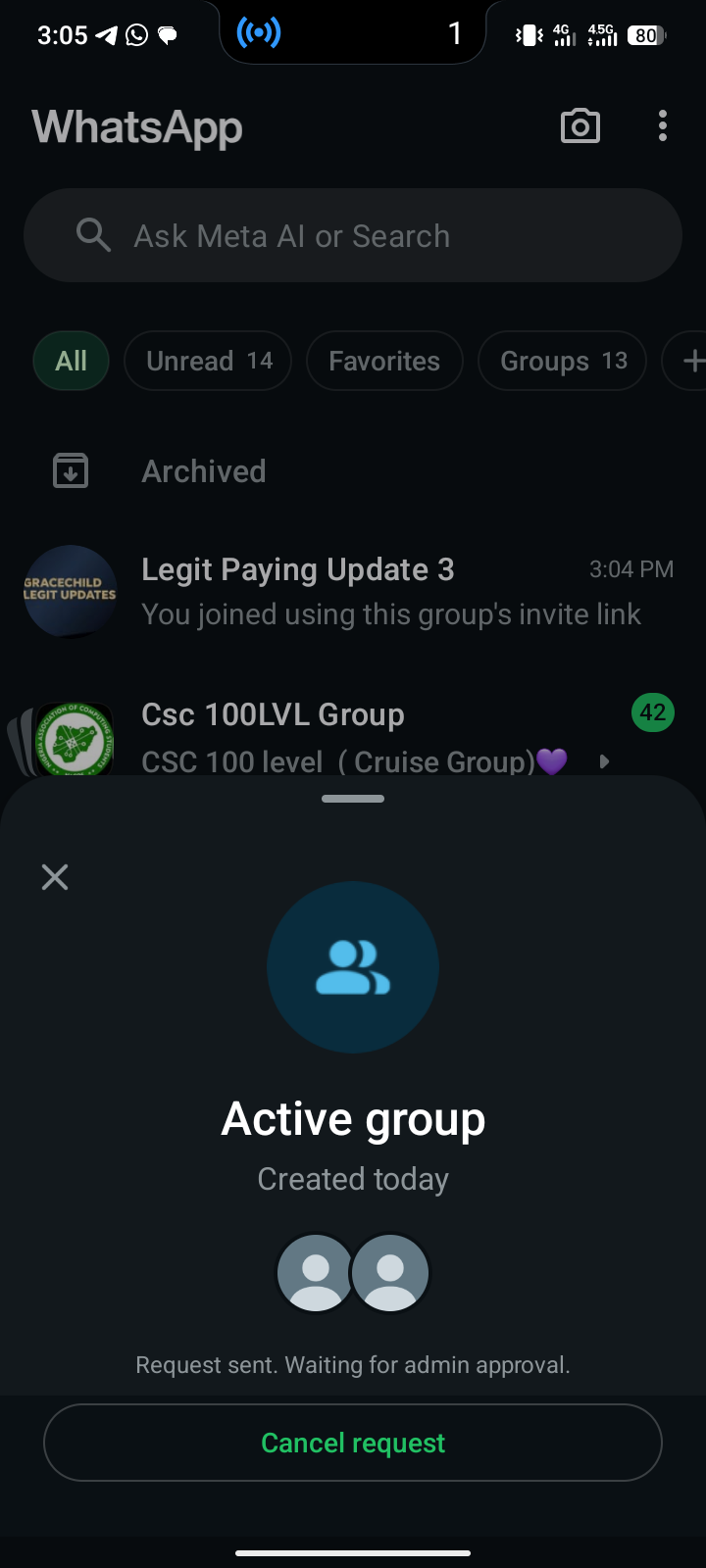
Task: Open the more options menu
Action: [x=663, y=126]
